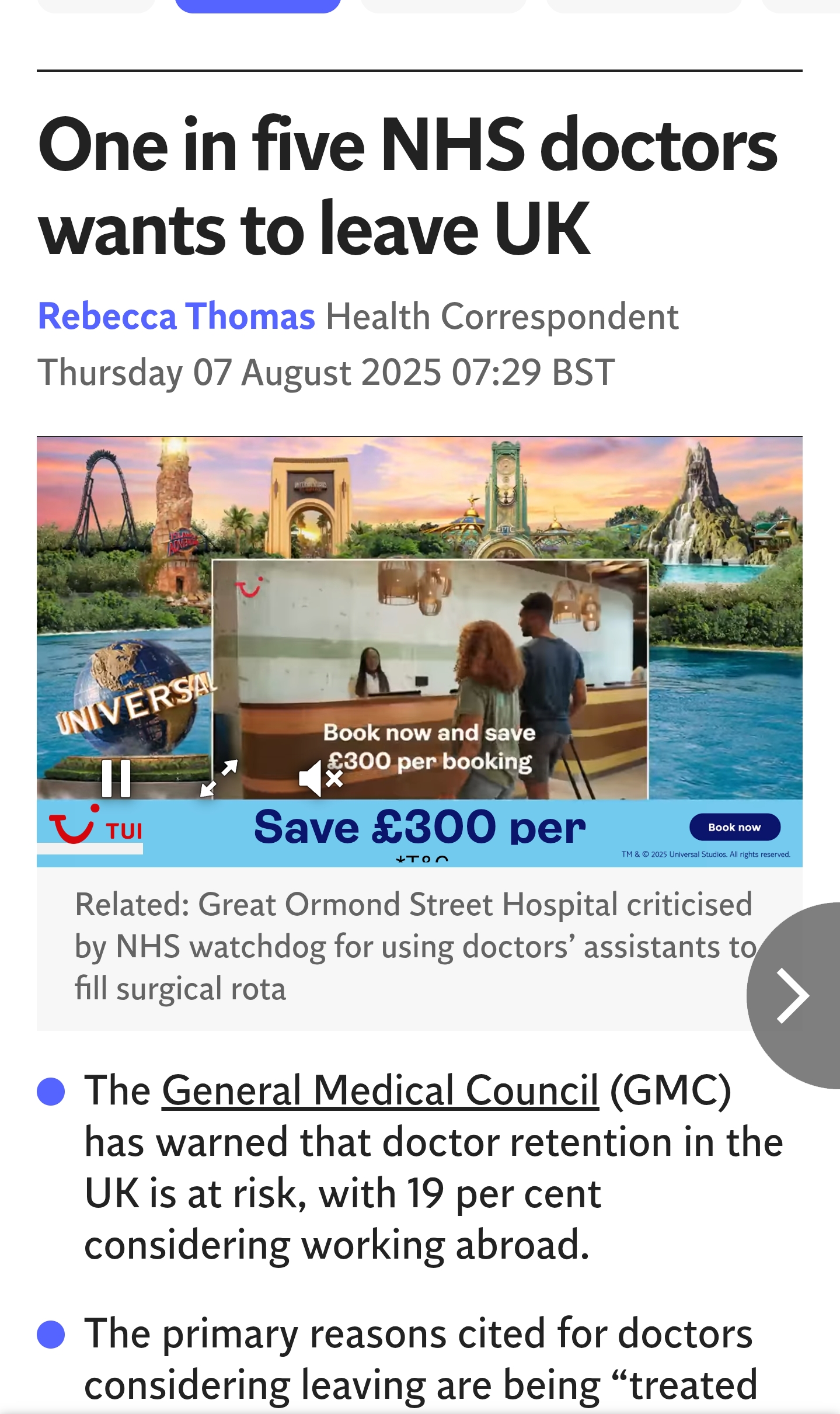Open author Rebecca Thomas's profile link
The width and height of the screenshot is (840, 1414).
[x=176, y=317]
